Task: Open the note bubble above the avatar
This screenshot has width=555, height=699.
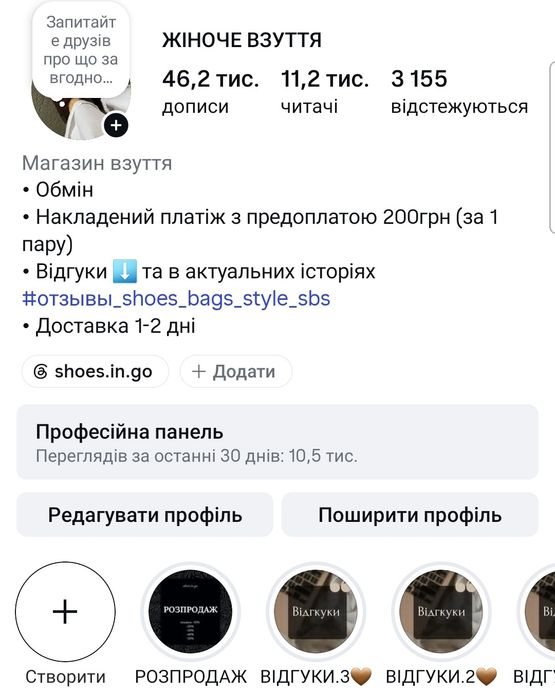Action: pos(81,49)
